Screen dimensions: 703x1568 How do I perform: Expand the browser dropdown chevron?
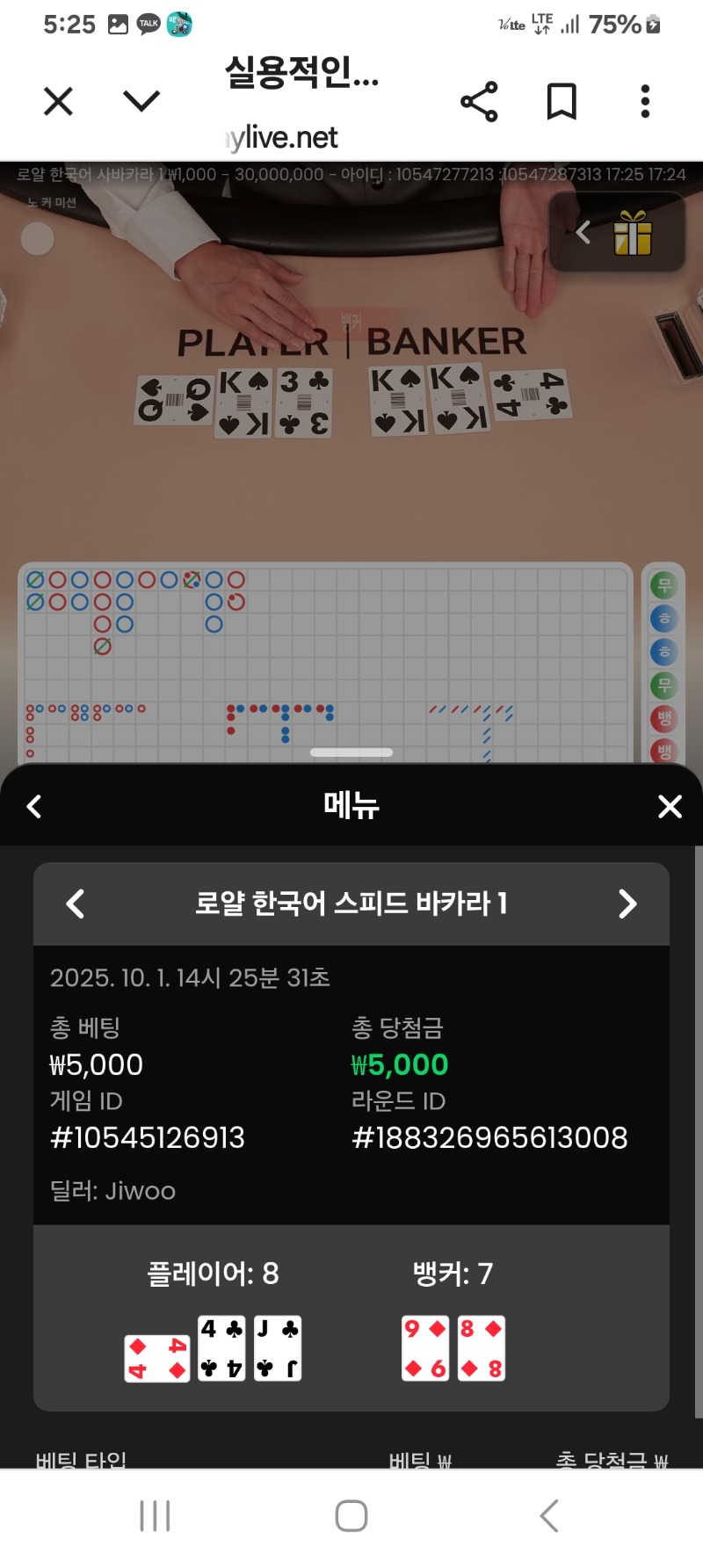(141, 101)
